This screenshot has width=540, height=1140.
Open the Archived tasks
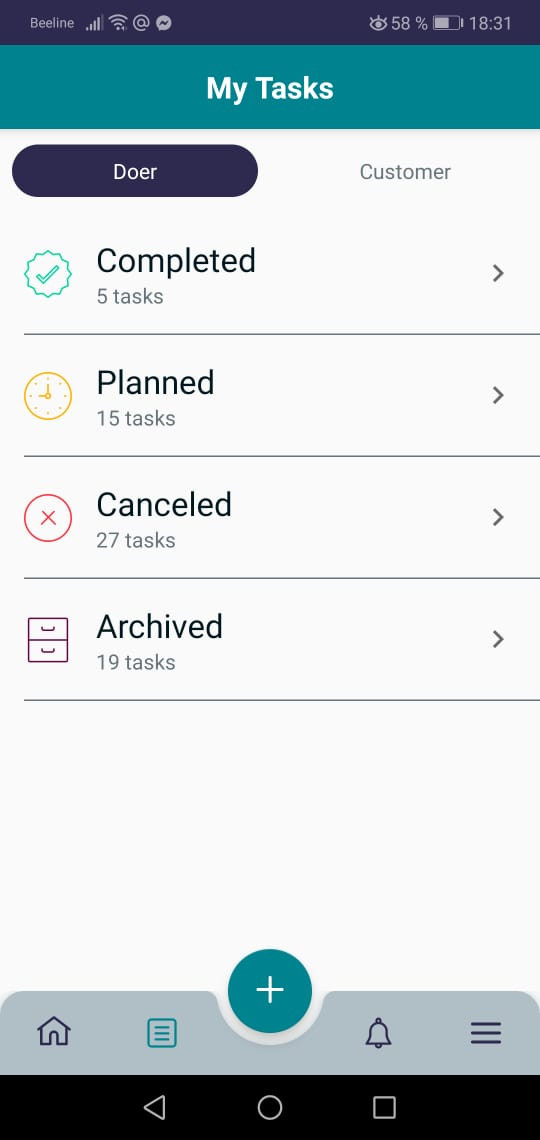tap(270, 640)
